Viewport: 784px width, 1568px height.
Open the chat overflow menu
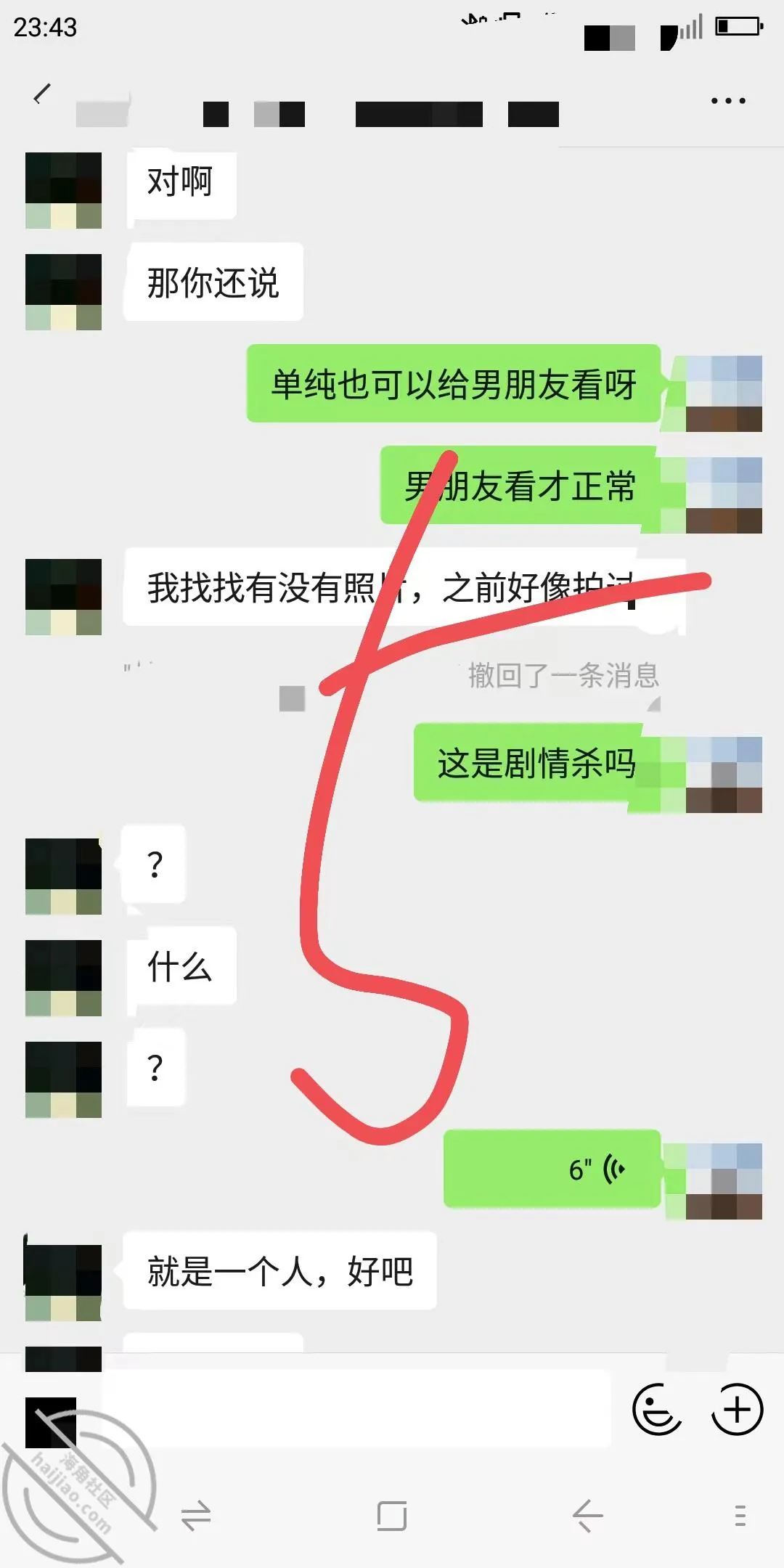coord(728,101)
